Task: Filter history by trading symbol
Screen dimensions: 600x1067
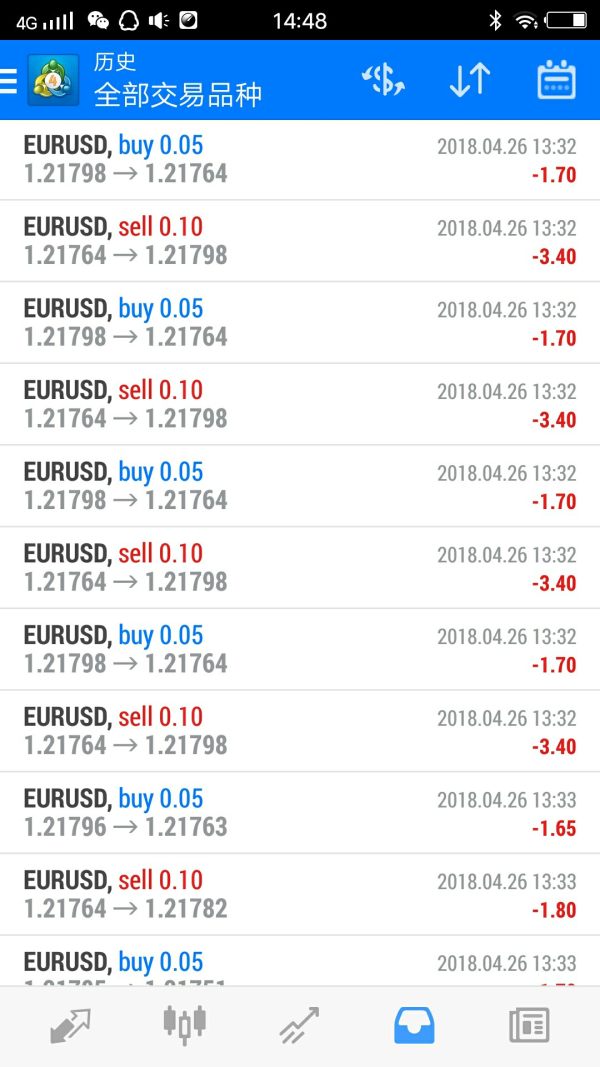Action: point(383,80)
